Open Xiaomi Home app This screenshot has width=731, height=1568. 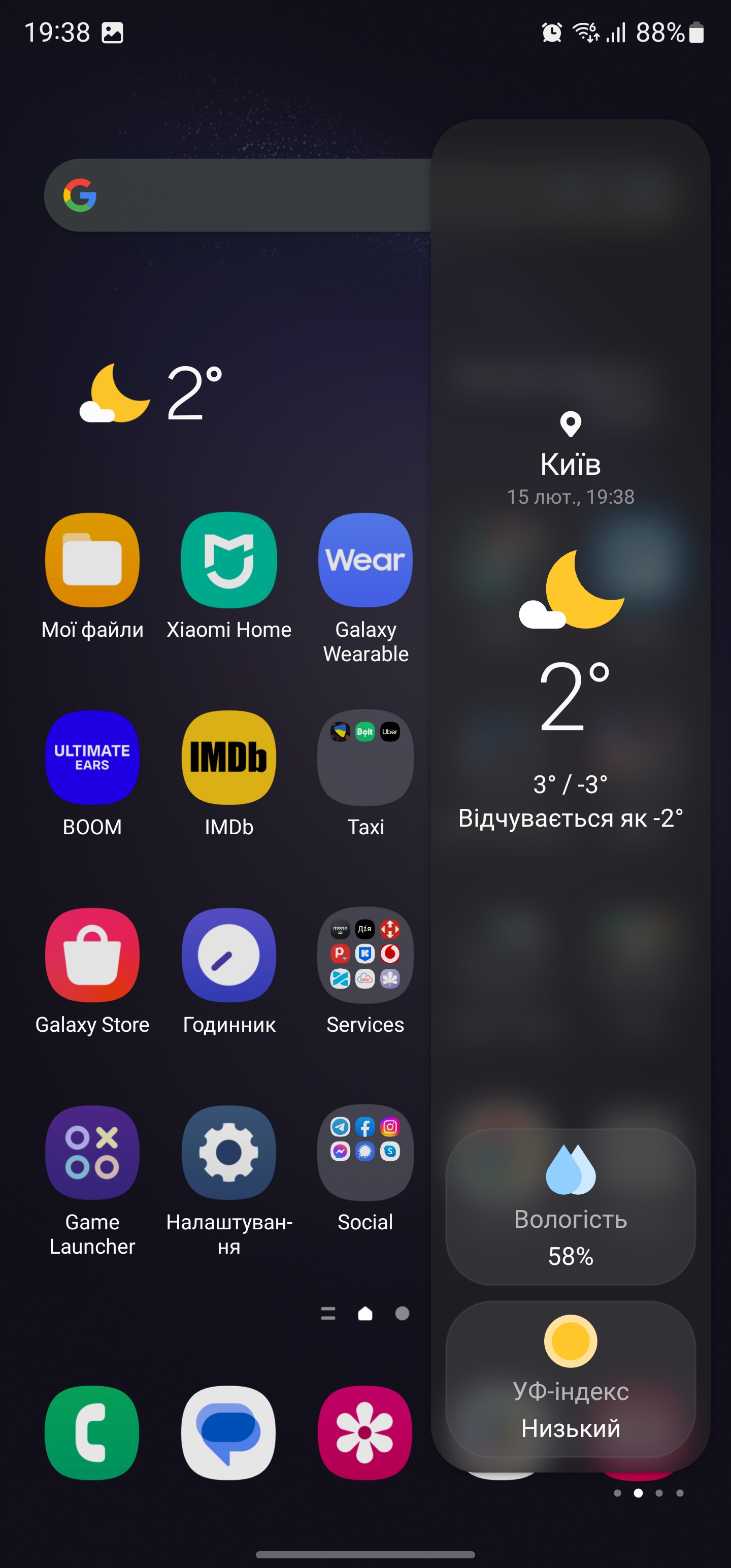click(x=229, y=560)
